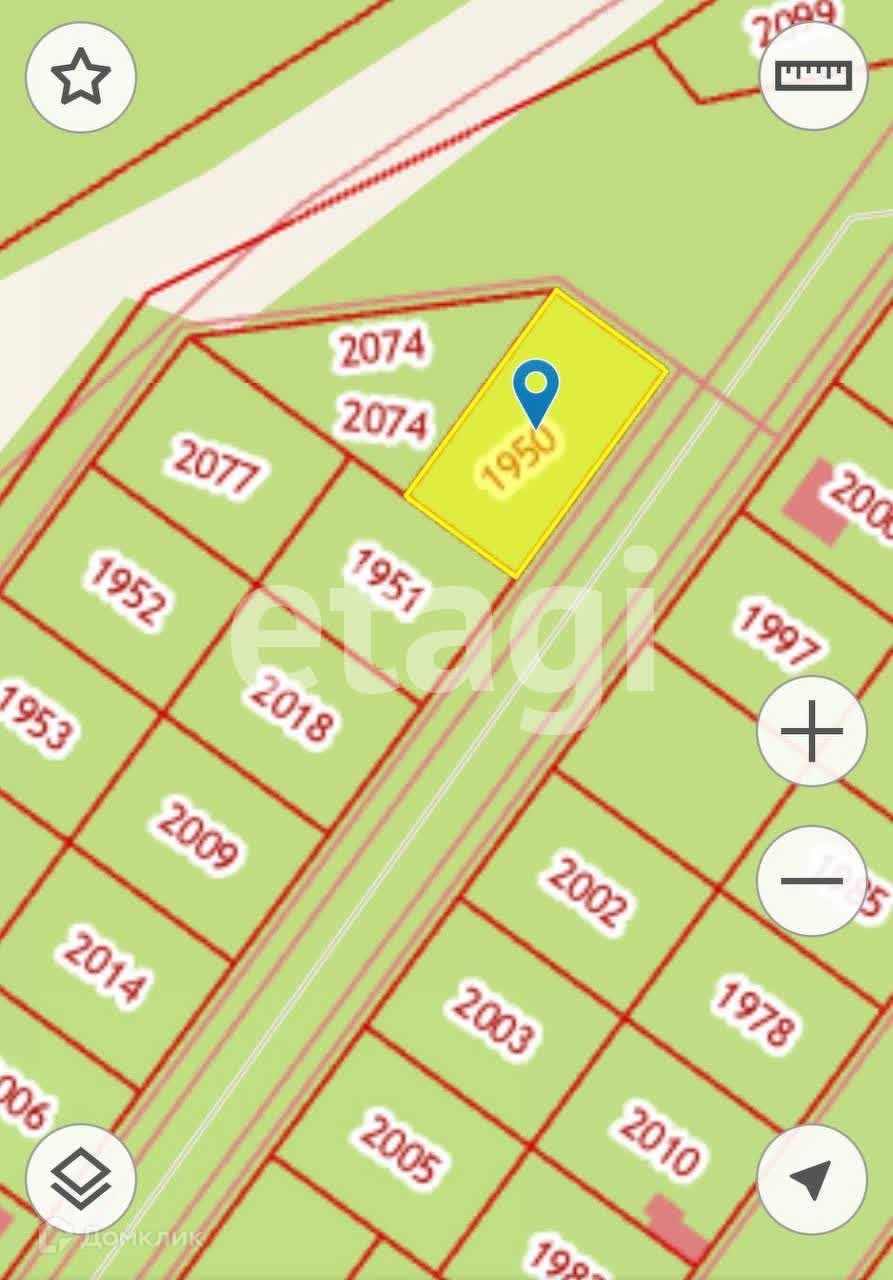Image resolution: width=893 pixels, height=1280 pixels.
Task: Zoom in on the map
Action: coord(811,732)
